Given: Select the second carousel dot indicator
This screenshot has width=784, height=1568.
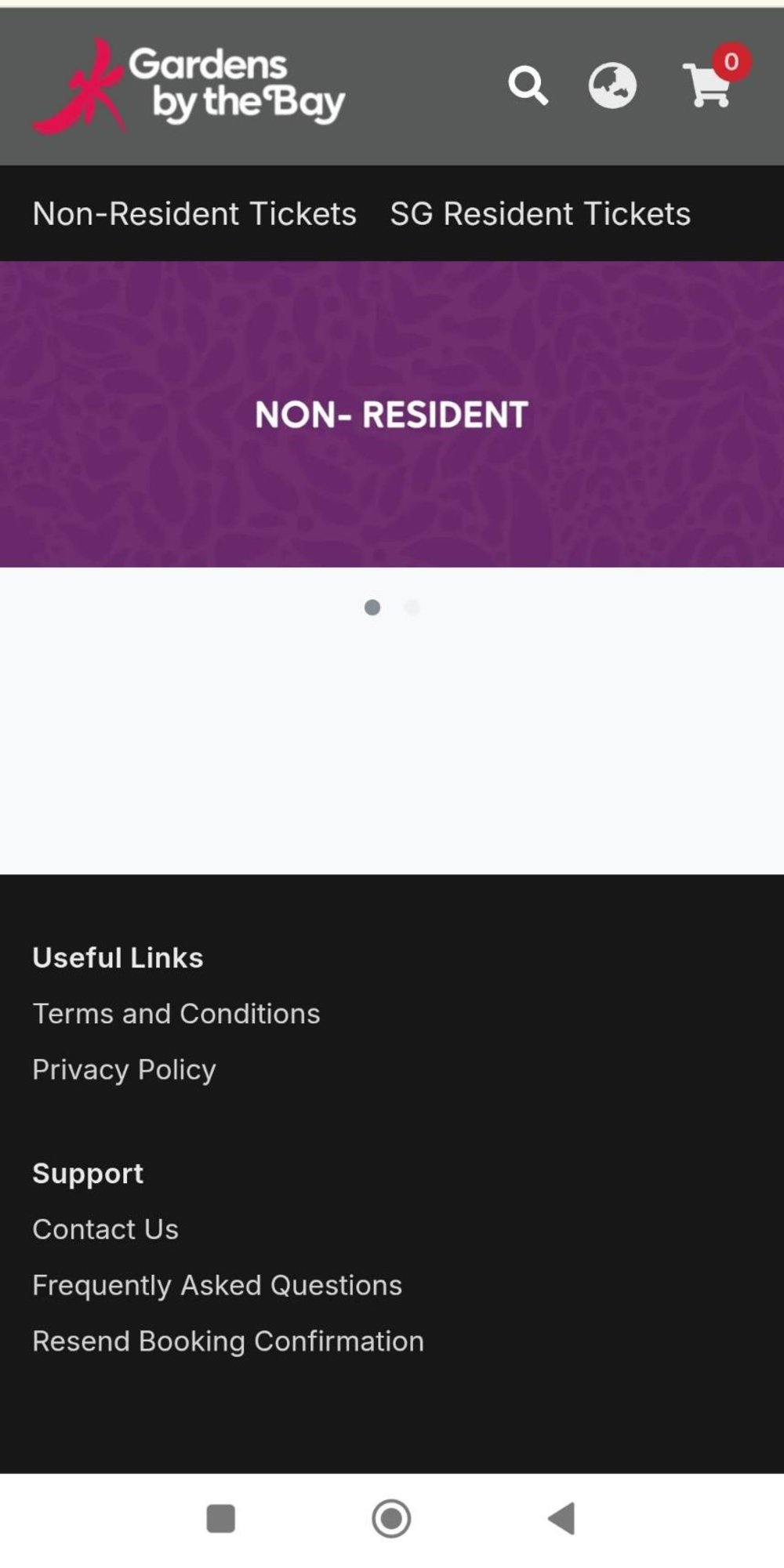Looking at the screenshot, I should click(x=412, y=607).
